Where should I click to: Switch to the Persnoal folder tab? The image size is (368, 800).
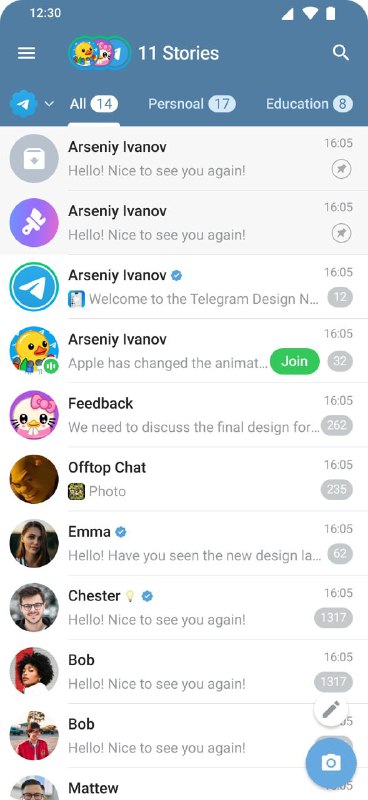click(192, 104)
